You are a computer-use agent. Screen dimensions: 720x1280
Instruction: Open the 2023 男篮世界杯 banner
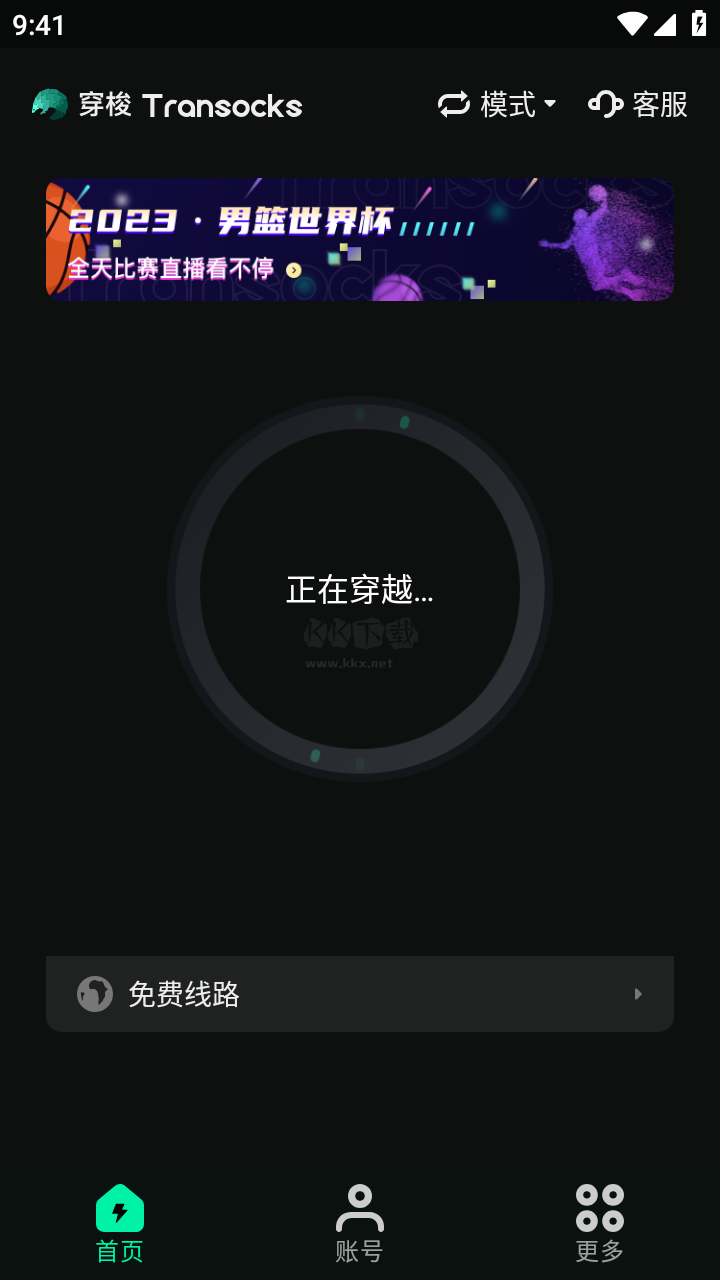coord(359,239)
